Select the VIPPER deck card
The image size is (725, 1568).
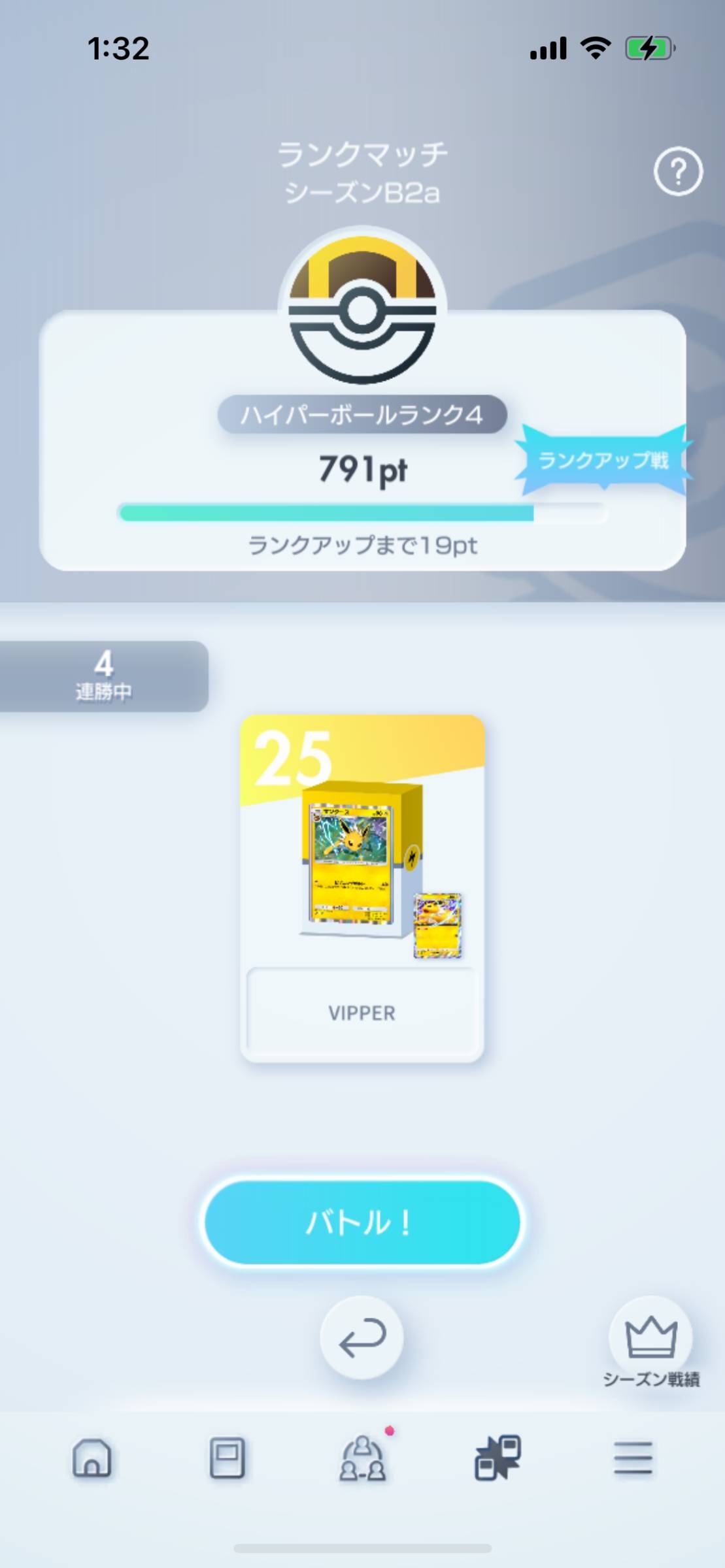coord(362,888)
